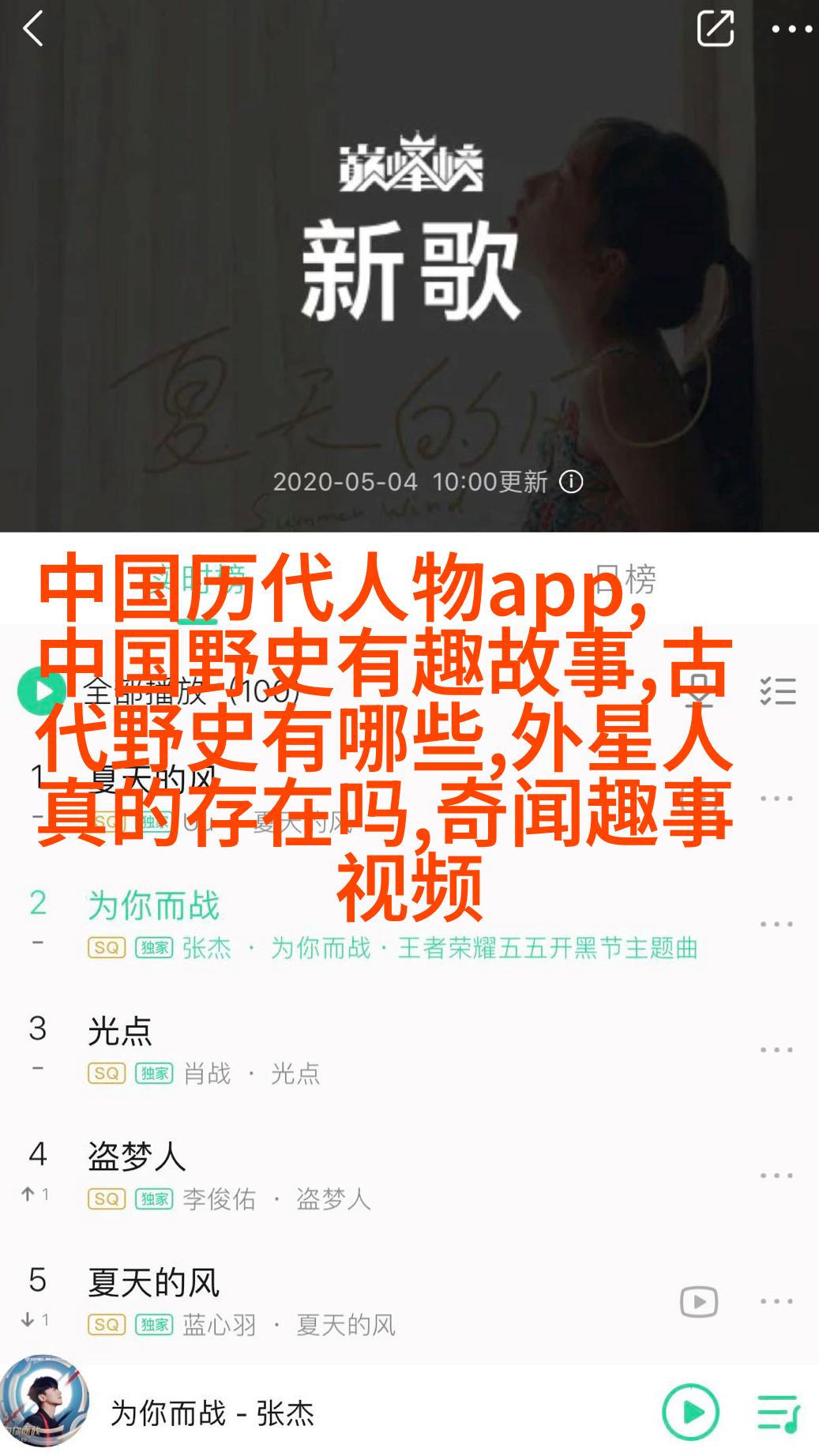Play all 100 songs
The width and height of the screenshot is (819, 1456).
tap(41, 691)
